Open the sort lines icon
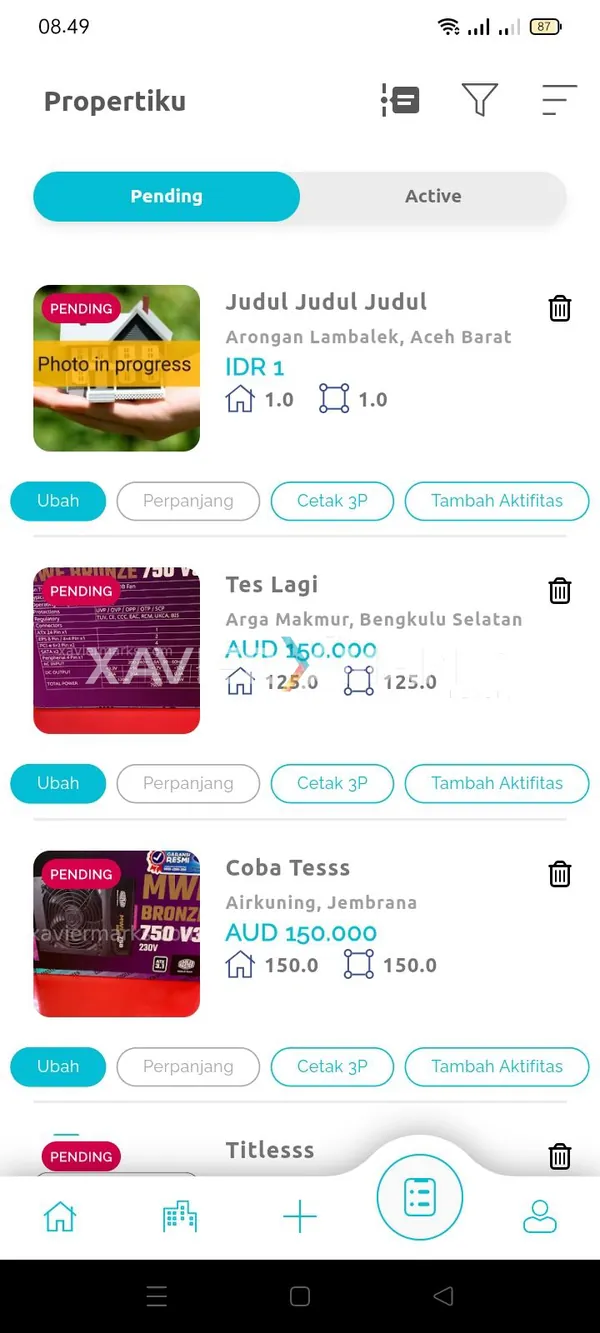This screenshot has width=600, height=1333. (x=559, y=100)
